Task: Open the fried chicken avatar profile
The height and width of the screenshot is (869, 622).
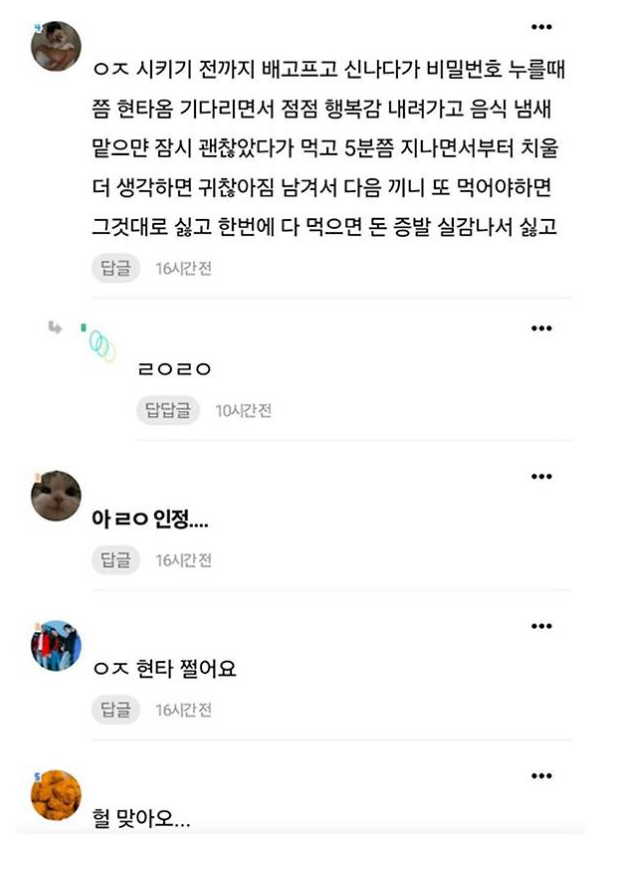Action: (56, 795)
